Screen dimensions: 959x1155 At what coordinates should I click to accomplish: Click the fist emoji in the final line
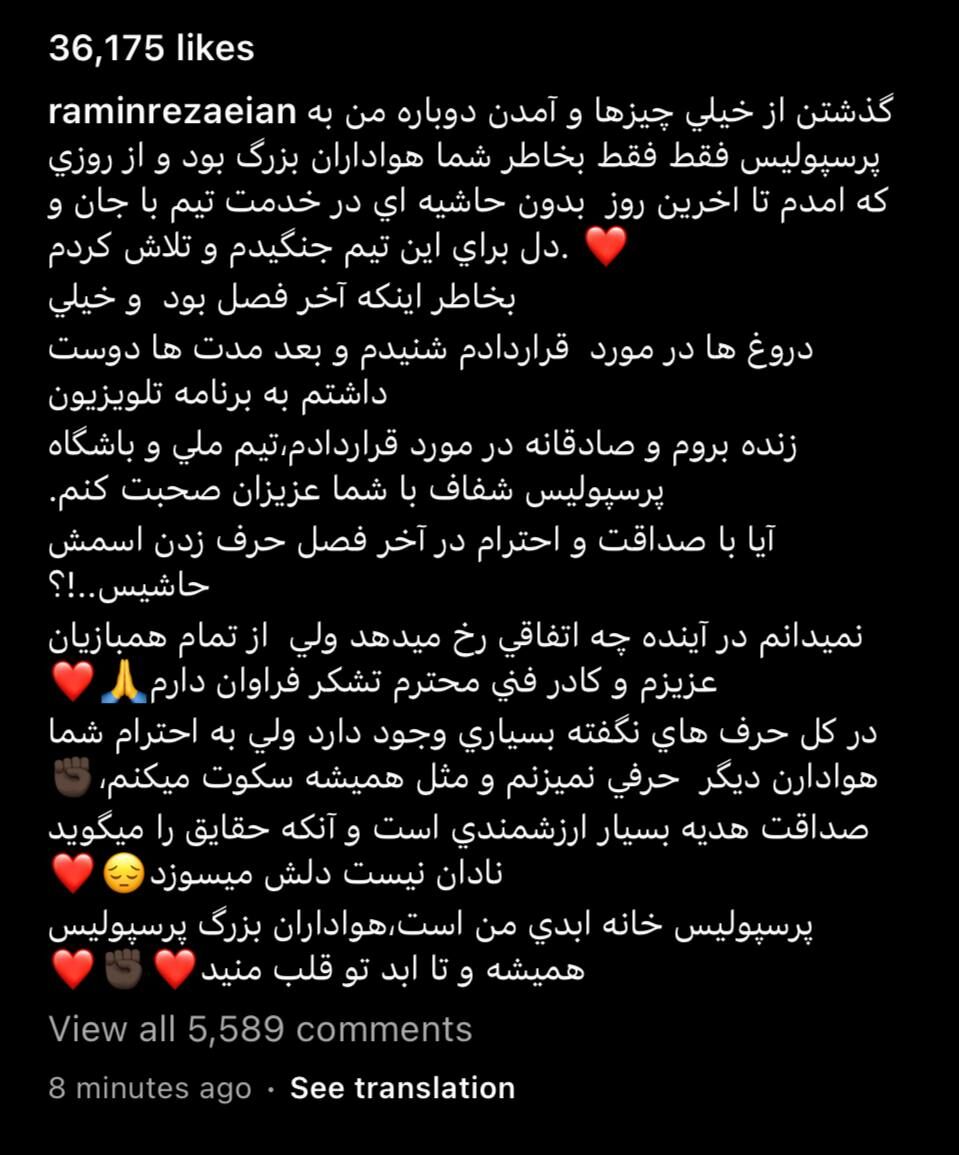[121, 970]
